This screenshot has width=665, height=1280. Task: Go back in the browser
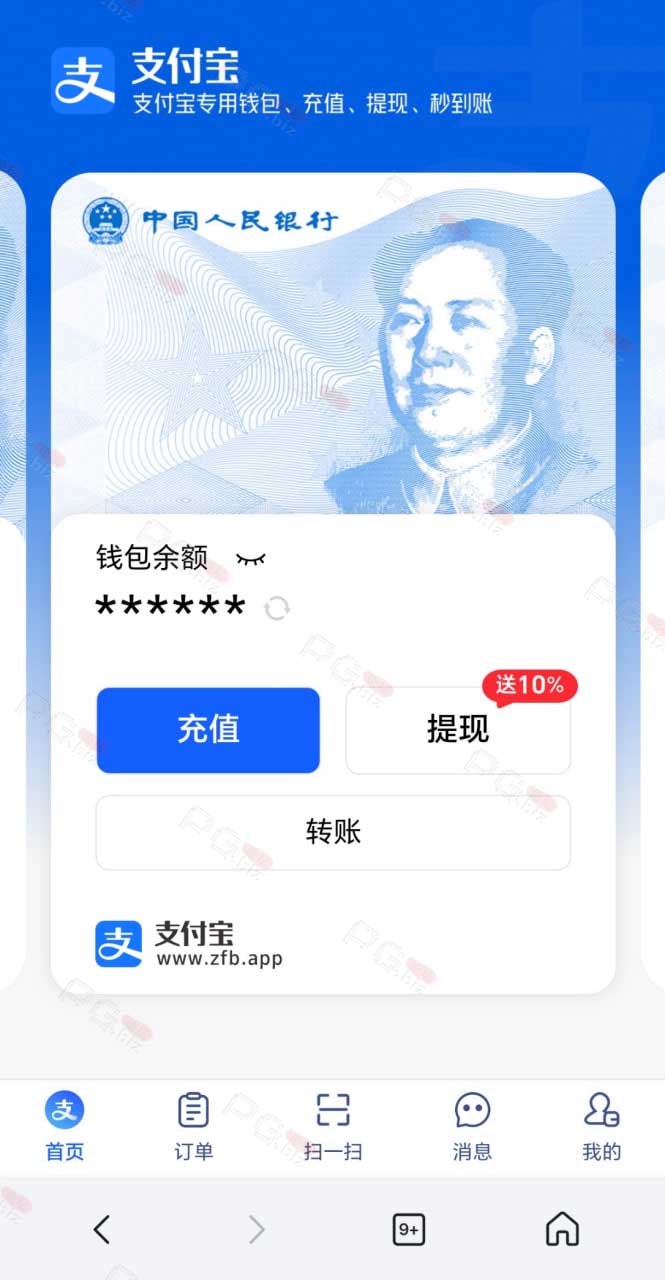point(101,1229)
